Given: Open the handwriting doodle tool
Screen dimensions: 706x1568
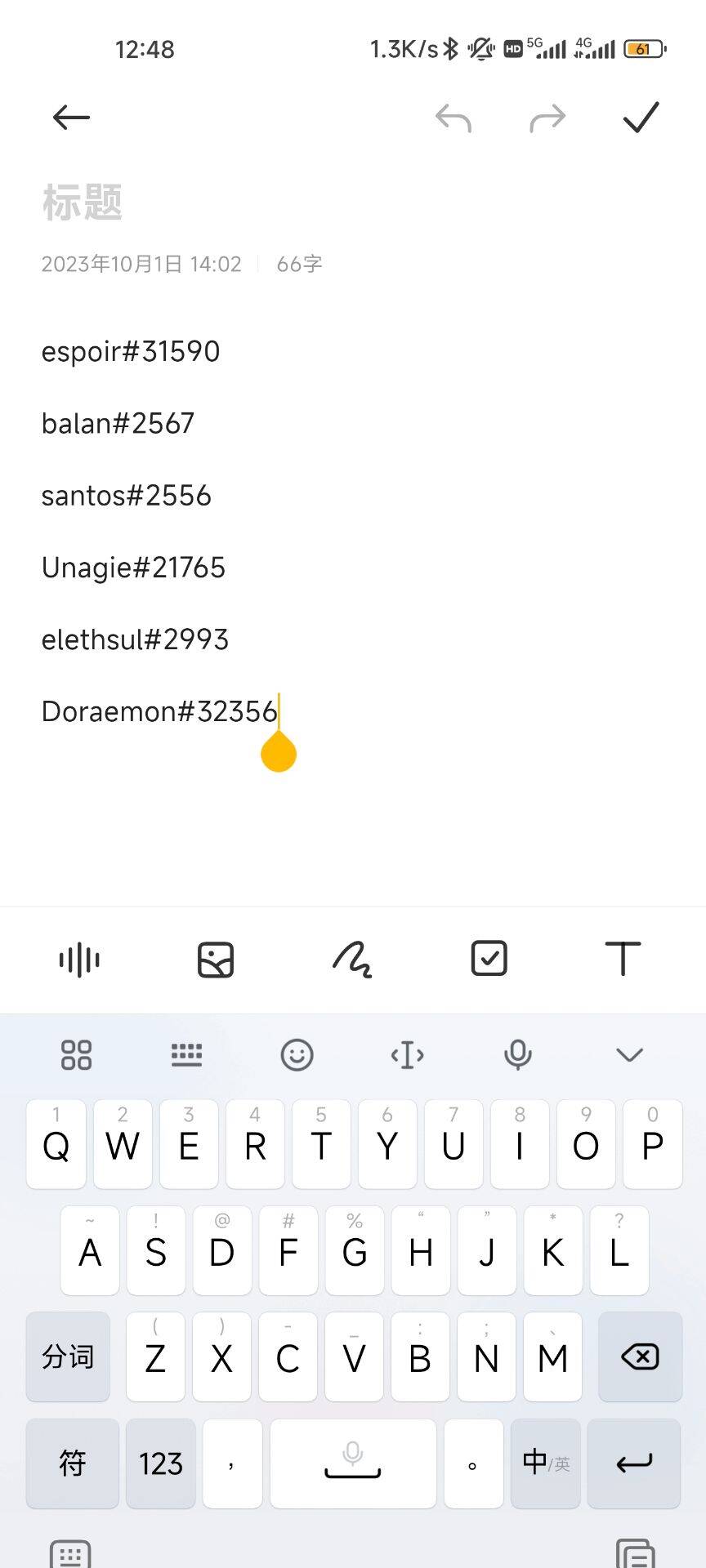Looking at the screenshot, I should pyautogui.click(x=352, y=960).
